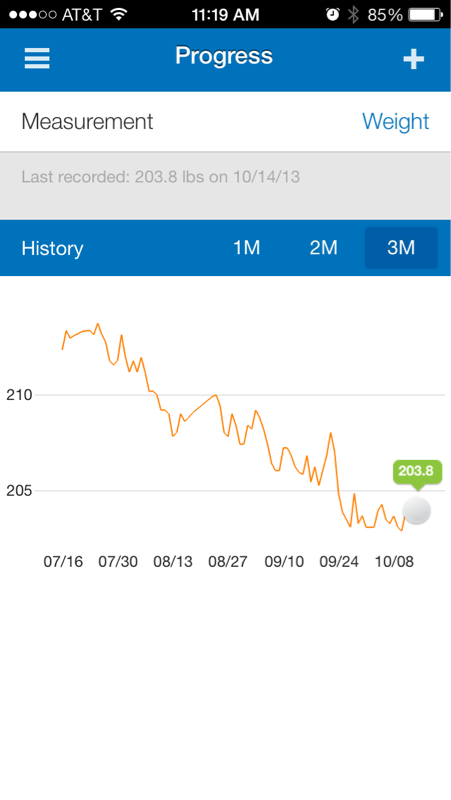
Task: Tap the 203.8 data point marker
Action: [x=417, y=511]
